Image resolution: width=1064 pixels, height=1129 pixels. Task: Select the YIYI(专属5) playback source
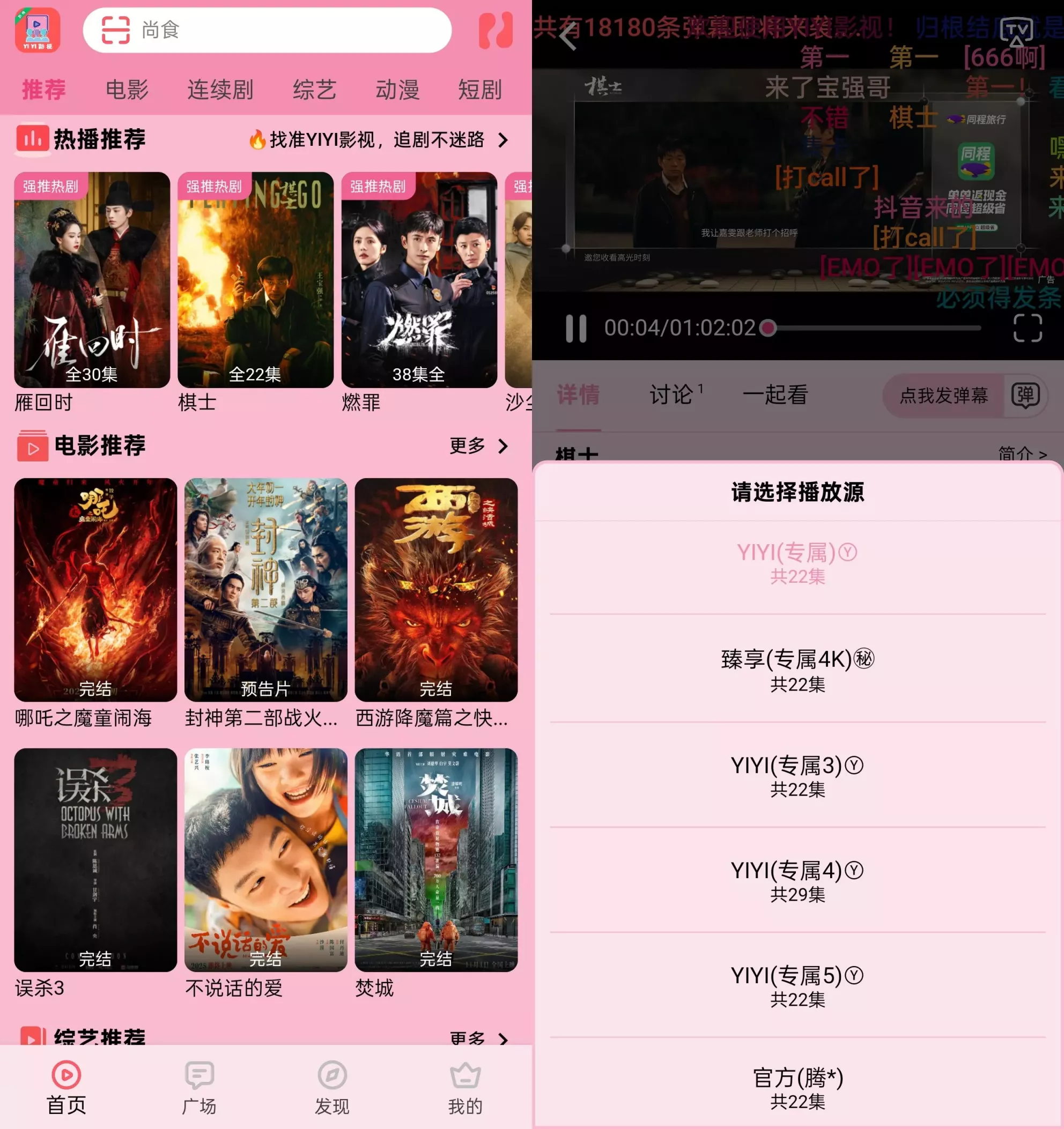(796, 985)
